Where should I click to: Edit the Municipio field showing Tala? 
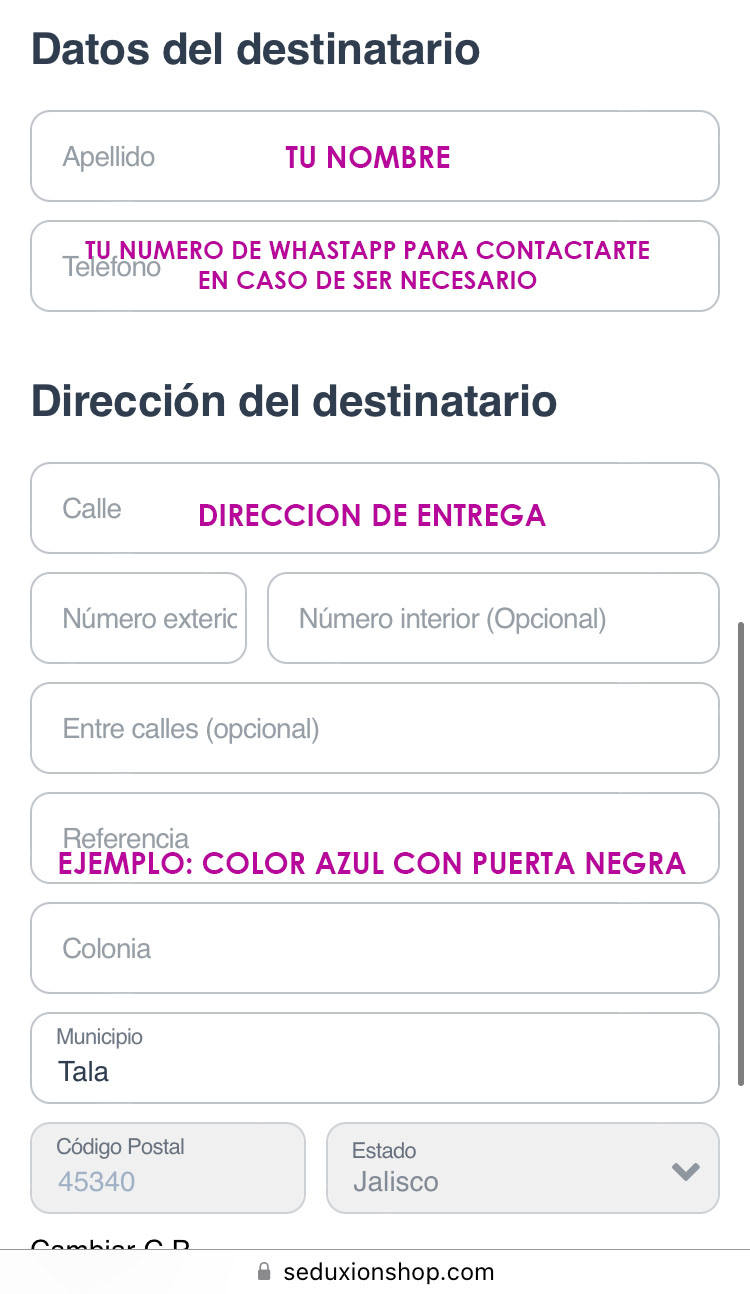(x=374, y=1060)
